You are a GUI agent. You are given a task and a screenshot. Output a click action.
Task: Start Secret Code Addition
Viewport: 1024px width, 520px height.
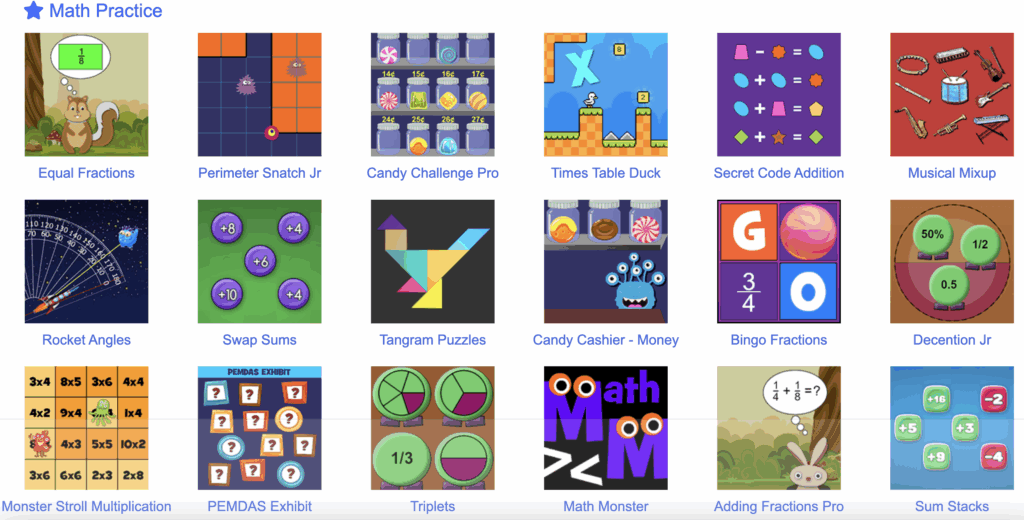click(778, 95)
